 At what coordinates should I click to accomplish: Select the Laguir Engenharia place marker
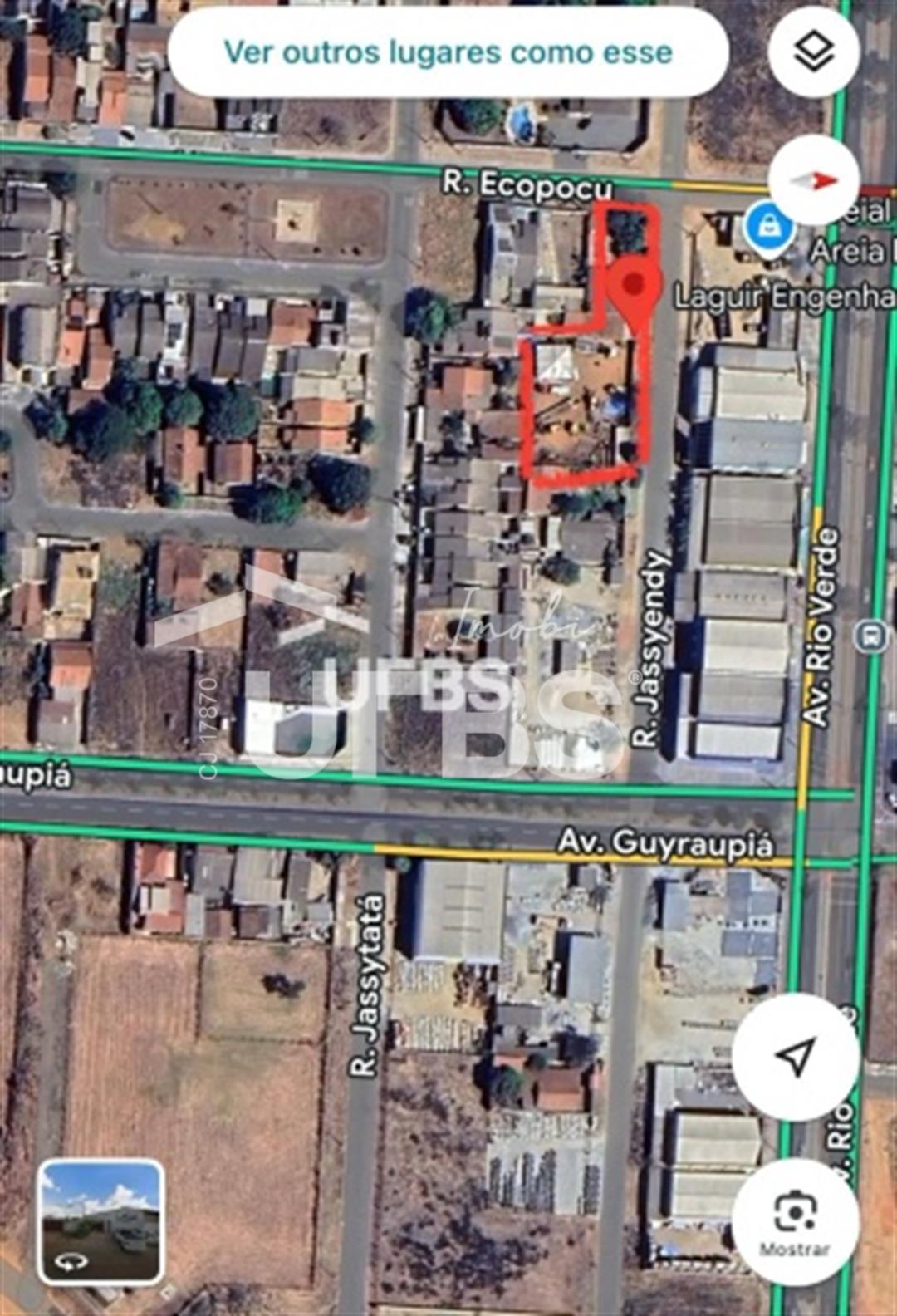[x=768, y=226]
